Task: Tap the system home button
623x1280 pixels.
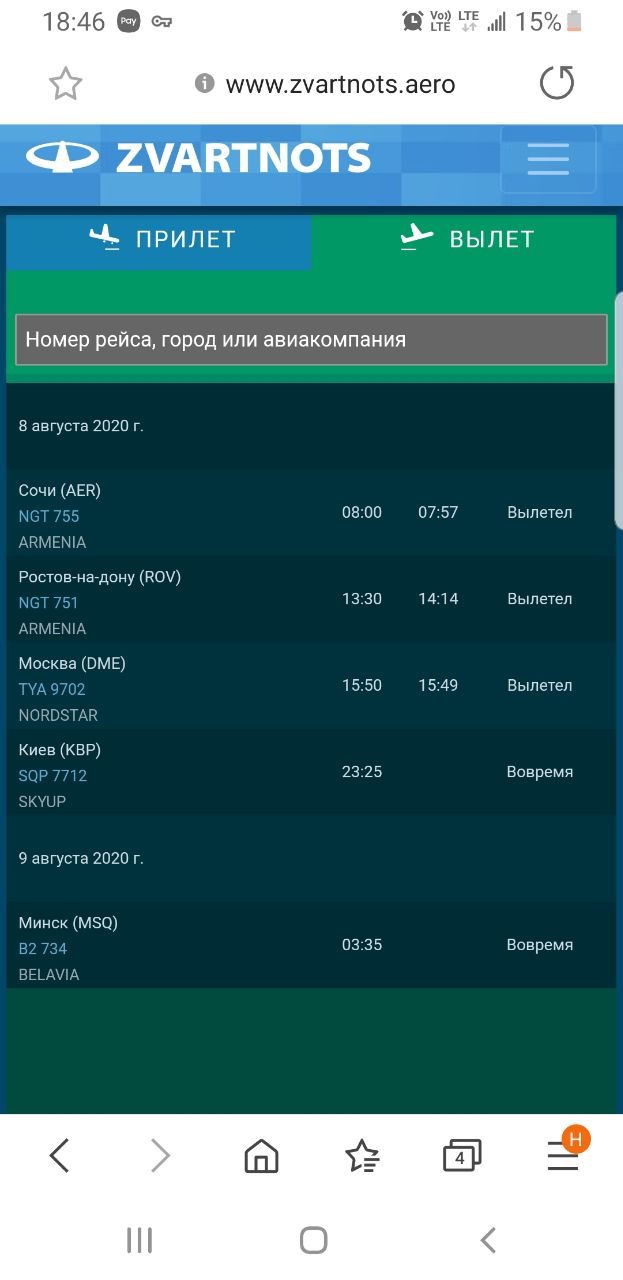Action: 313,1240
